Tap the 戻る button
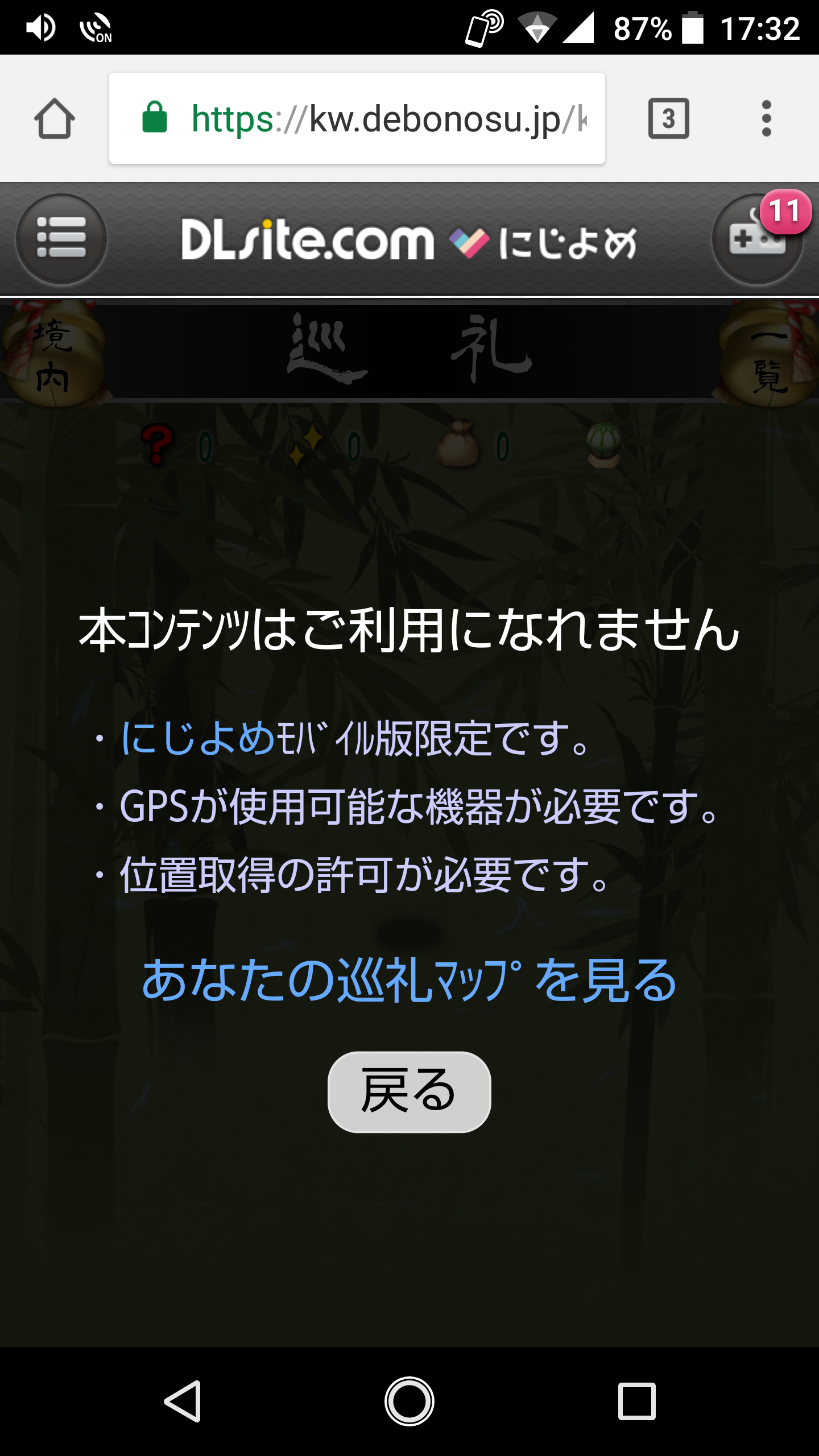819x1456 pixels. click(x=408, y=1091)
